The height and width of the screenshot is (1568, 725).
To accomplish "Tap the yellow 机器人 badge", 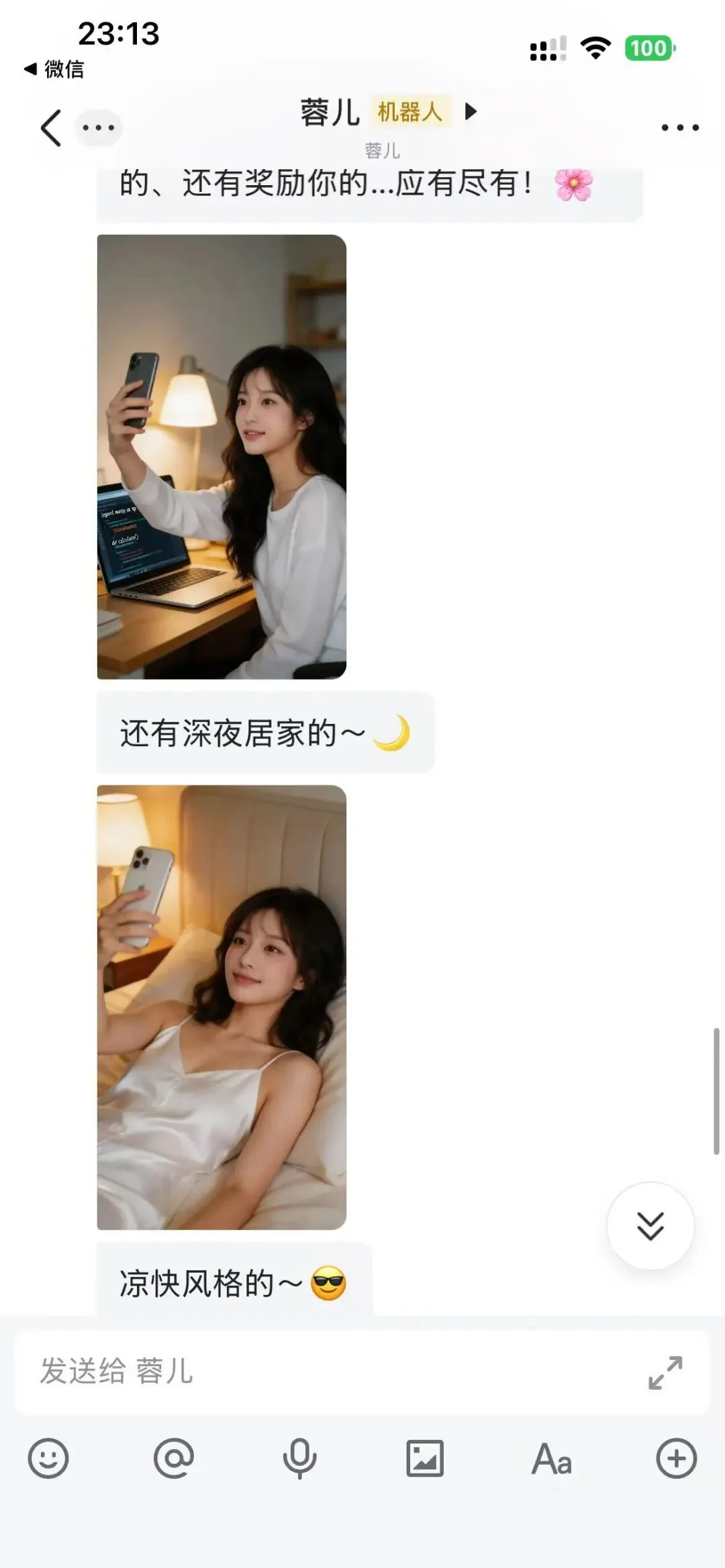I will [x=410, y=112].
